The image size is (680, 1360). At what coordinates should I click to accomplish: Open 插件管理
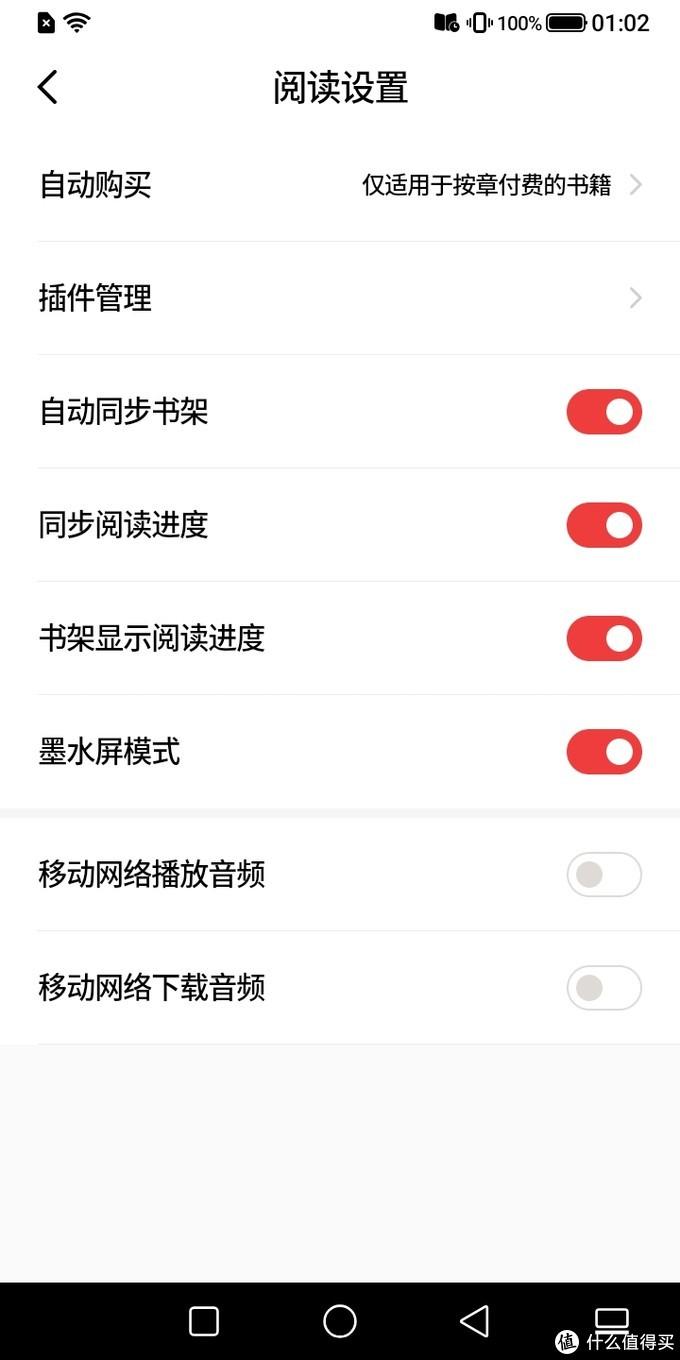pyautogui.click(x=340, y=298)
